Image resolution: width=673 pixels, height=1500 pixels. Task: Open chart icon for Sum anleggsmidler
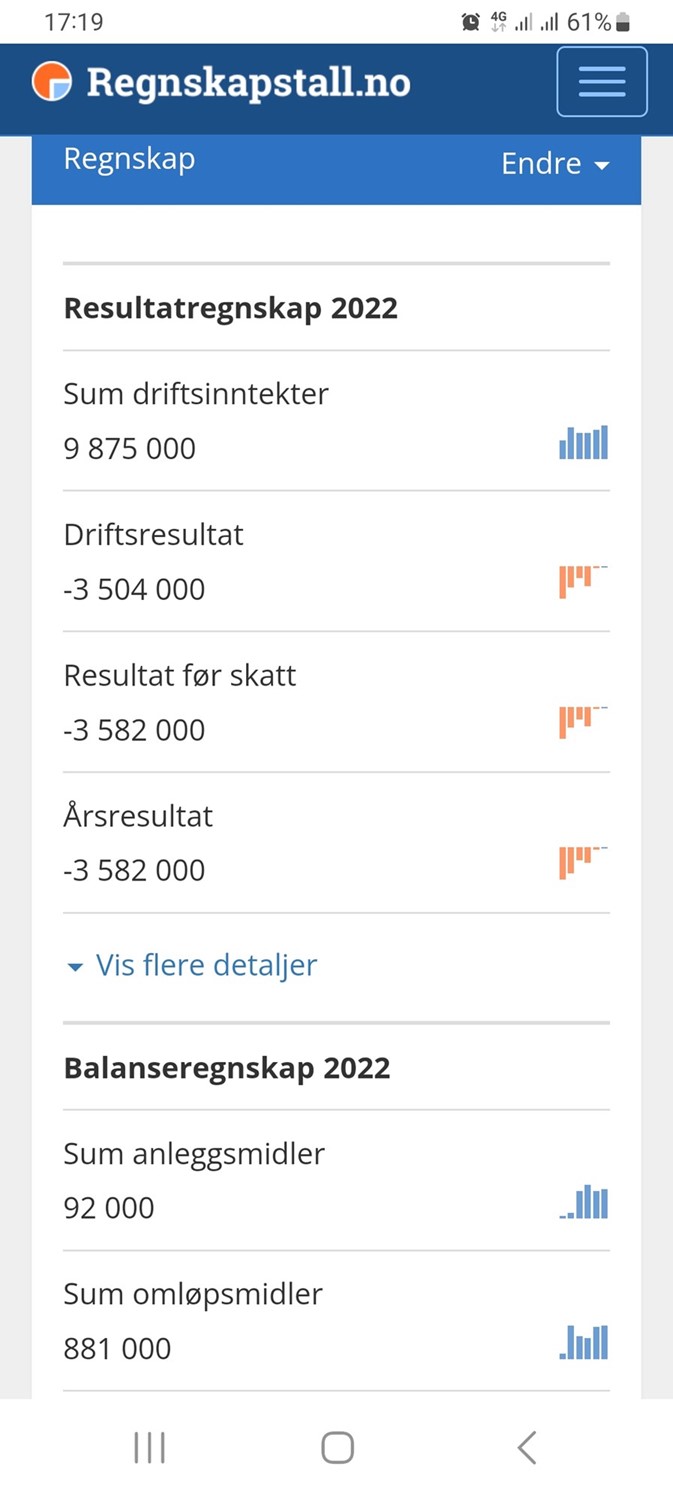tap(584, 1202)
